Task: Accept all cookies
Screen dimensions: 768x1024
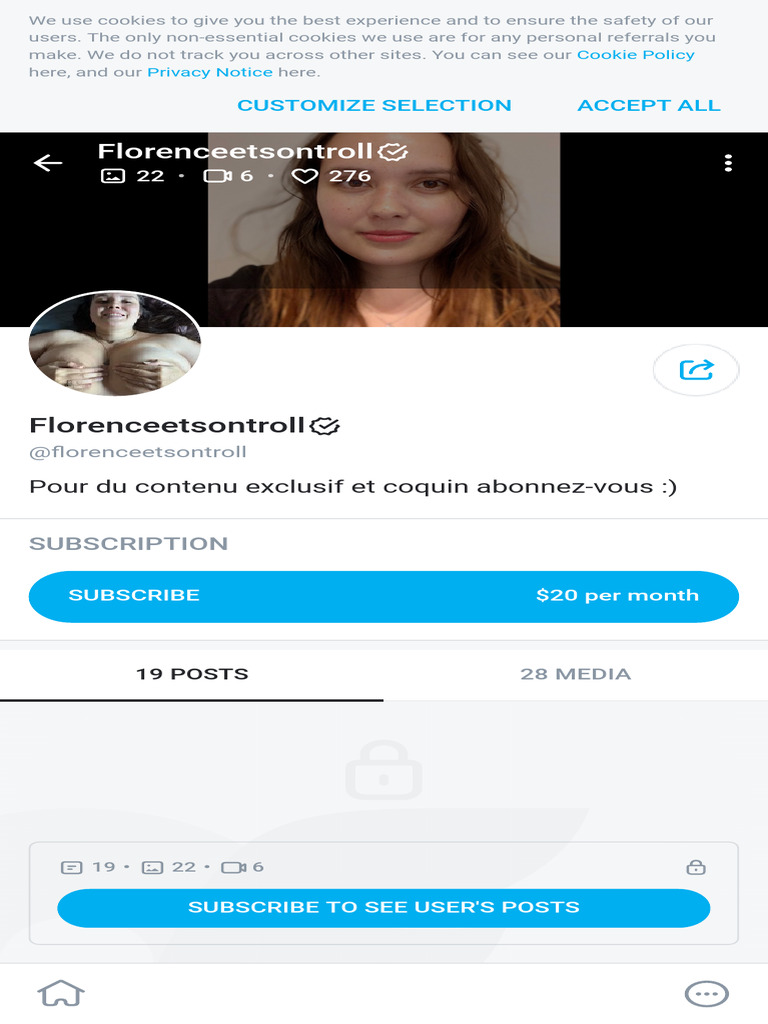Action: (648, 105)
